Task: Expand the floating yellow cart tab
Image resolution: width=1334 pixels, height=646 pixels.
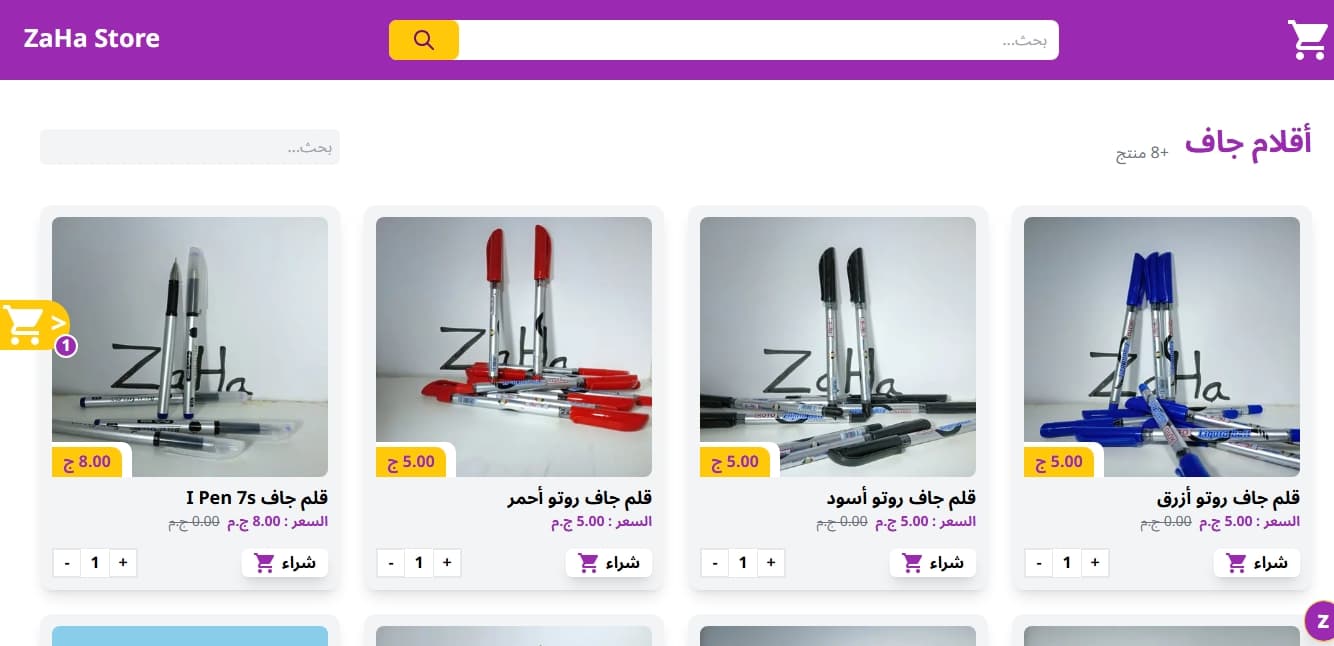Action: (x=33, y=324)
